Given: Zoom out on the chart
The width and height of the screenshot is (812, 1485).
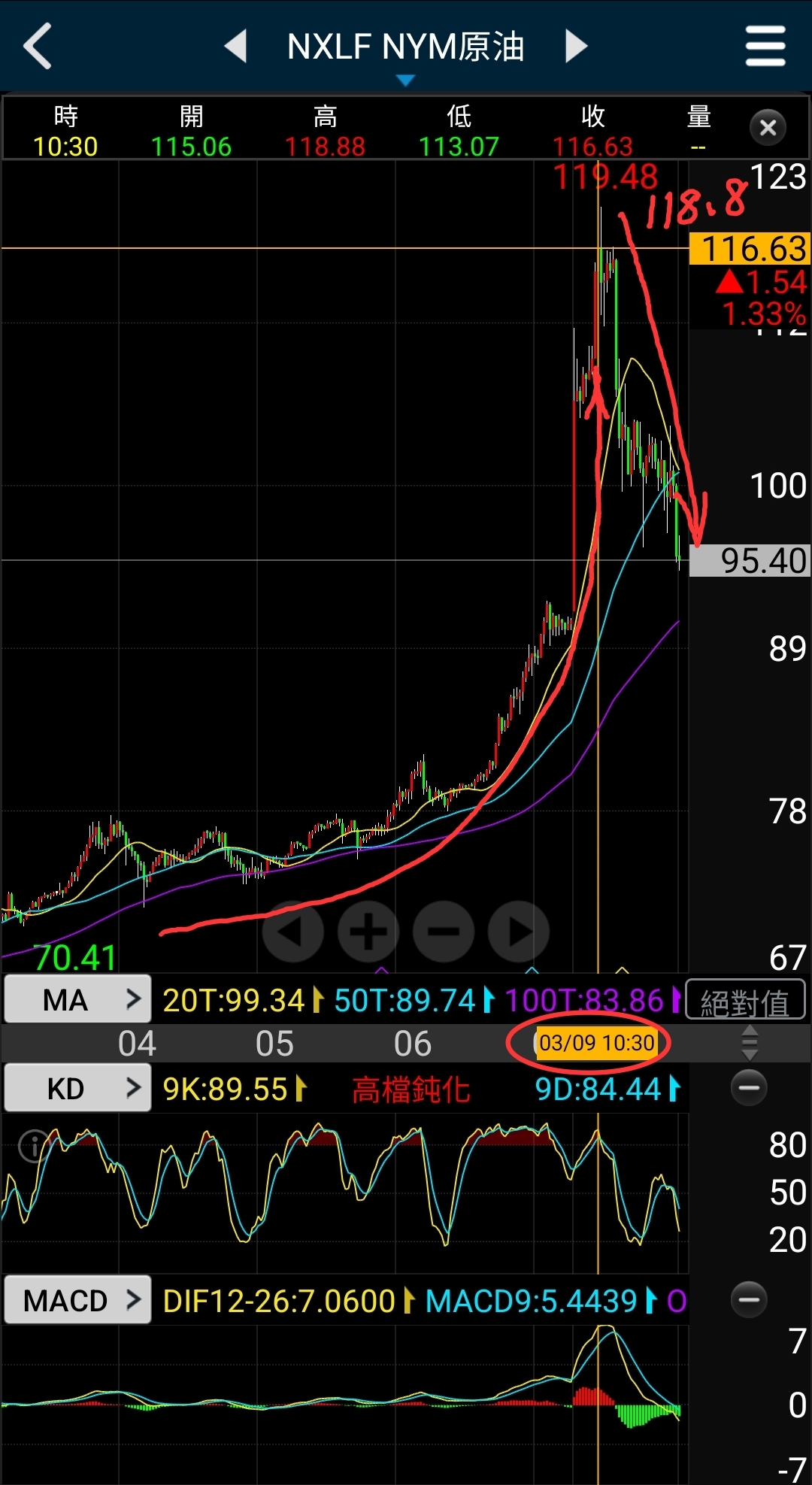Looking at the screenshot, I should coord(444,932).
